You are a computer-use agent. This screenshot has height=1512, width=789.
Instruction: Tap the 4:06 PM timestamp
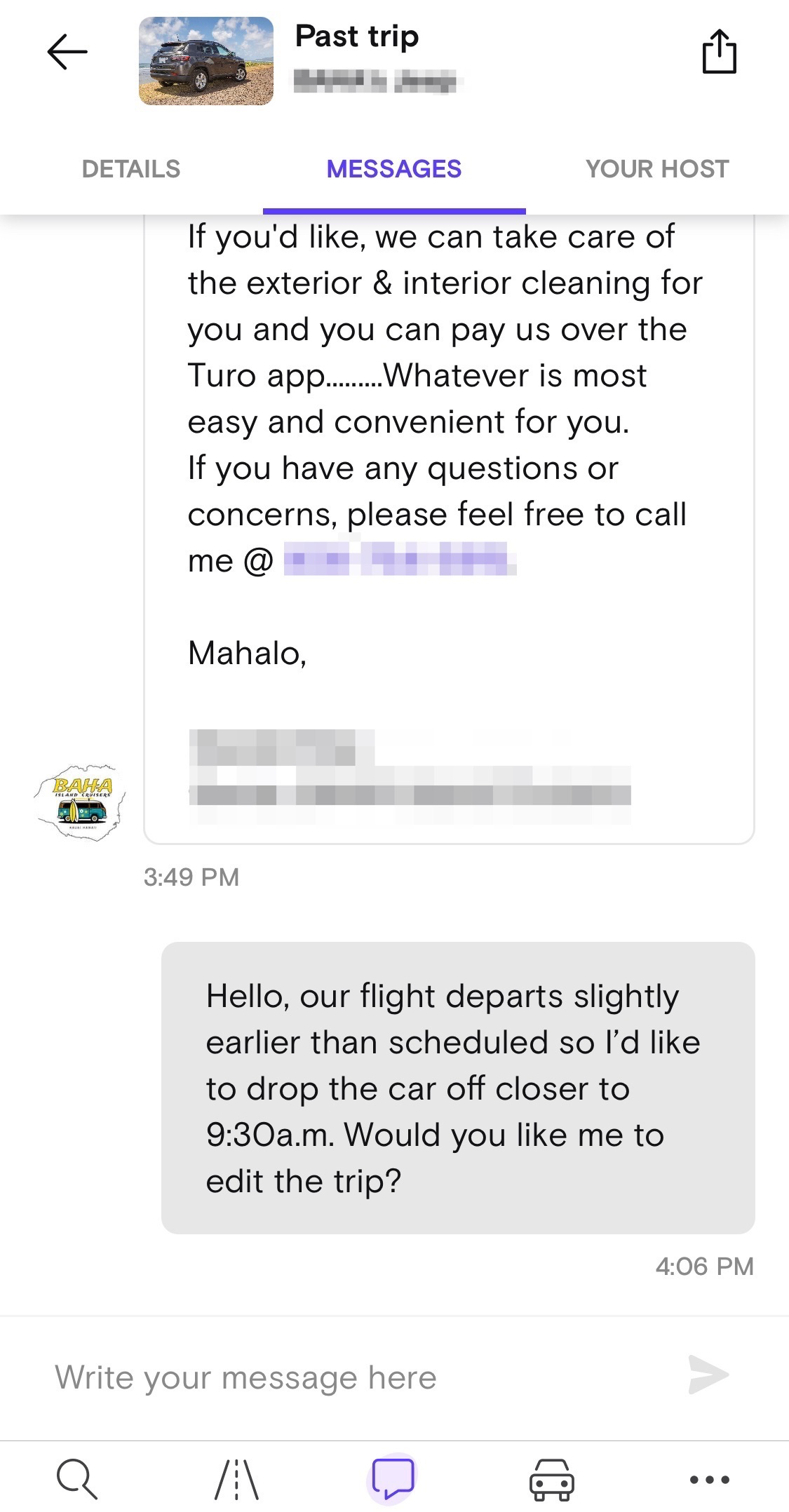point(704,1267)
